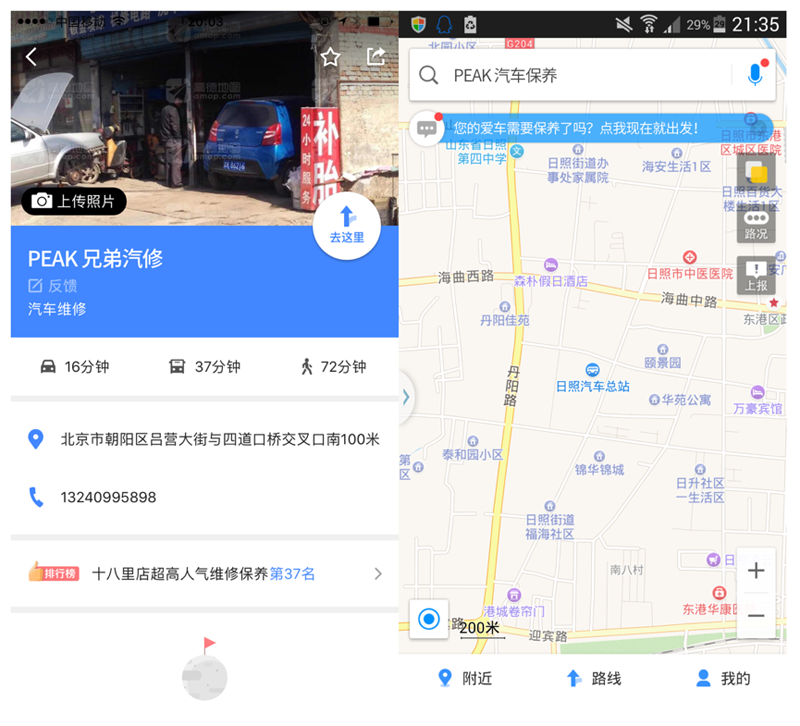
Task: Go back from PEAK 兄弟汽修 page
Action: click(31, 57)
